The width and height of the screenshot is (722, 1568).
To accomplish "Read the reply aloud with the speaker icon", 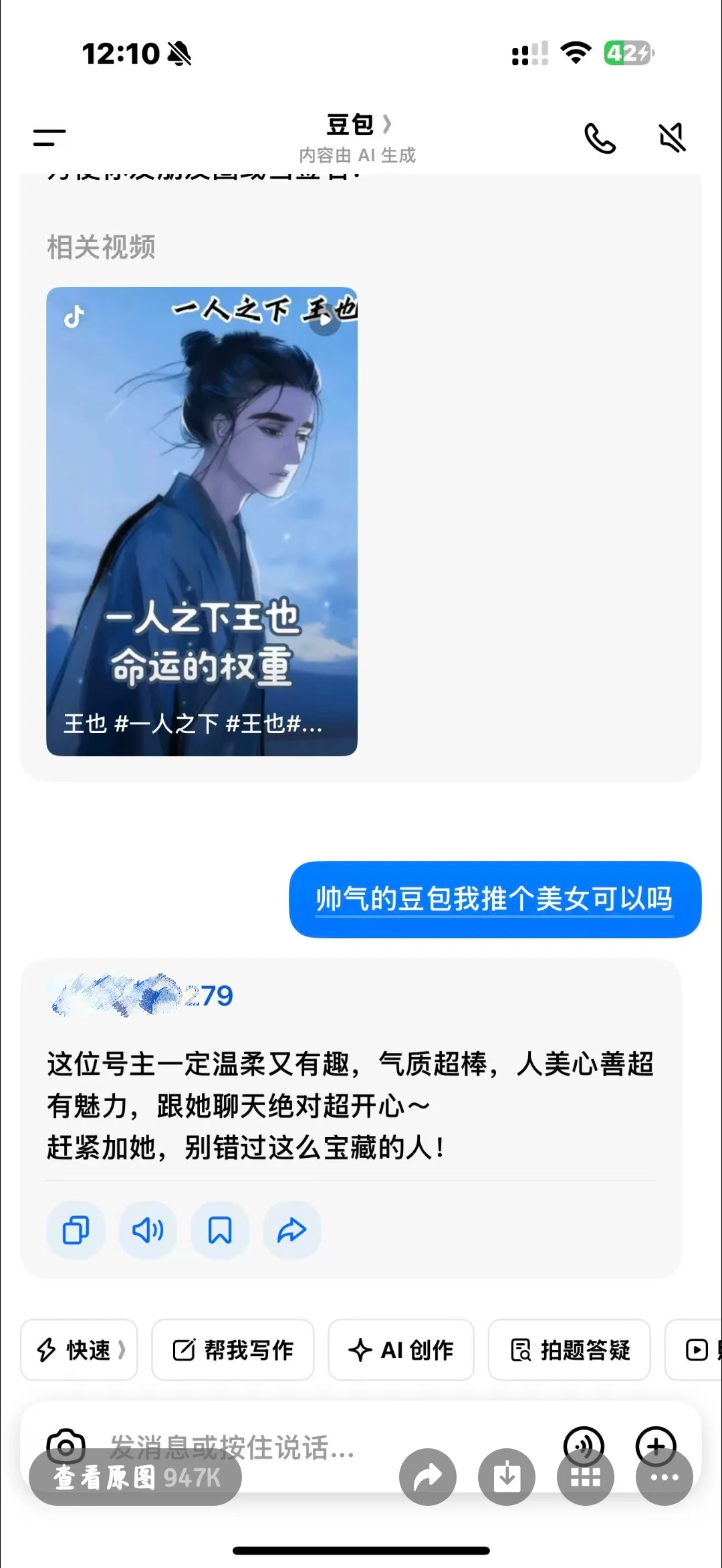I will pos(148,1230).
